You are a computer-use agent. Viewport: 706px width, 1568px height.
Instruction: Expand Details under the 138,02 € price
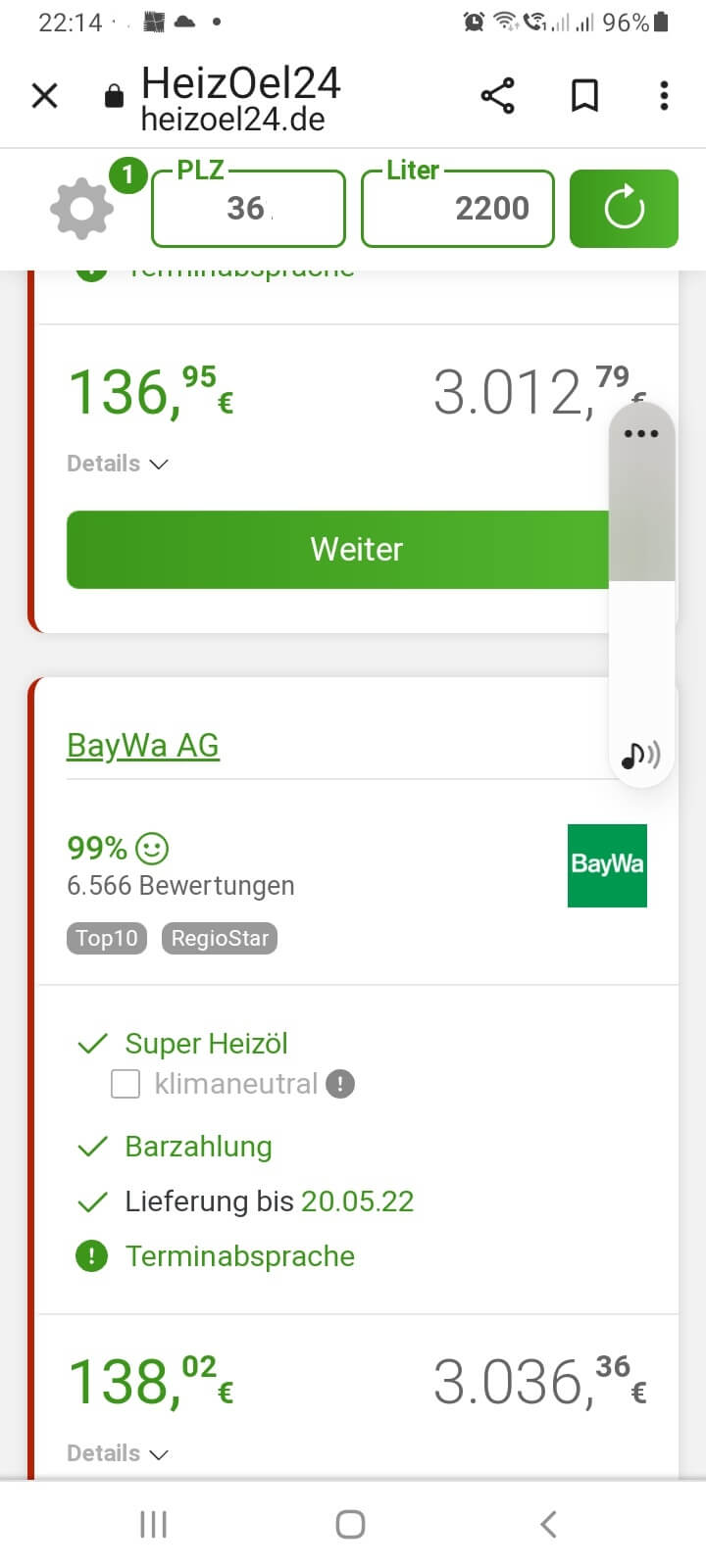(118, 1453)
